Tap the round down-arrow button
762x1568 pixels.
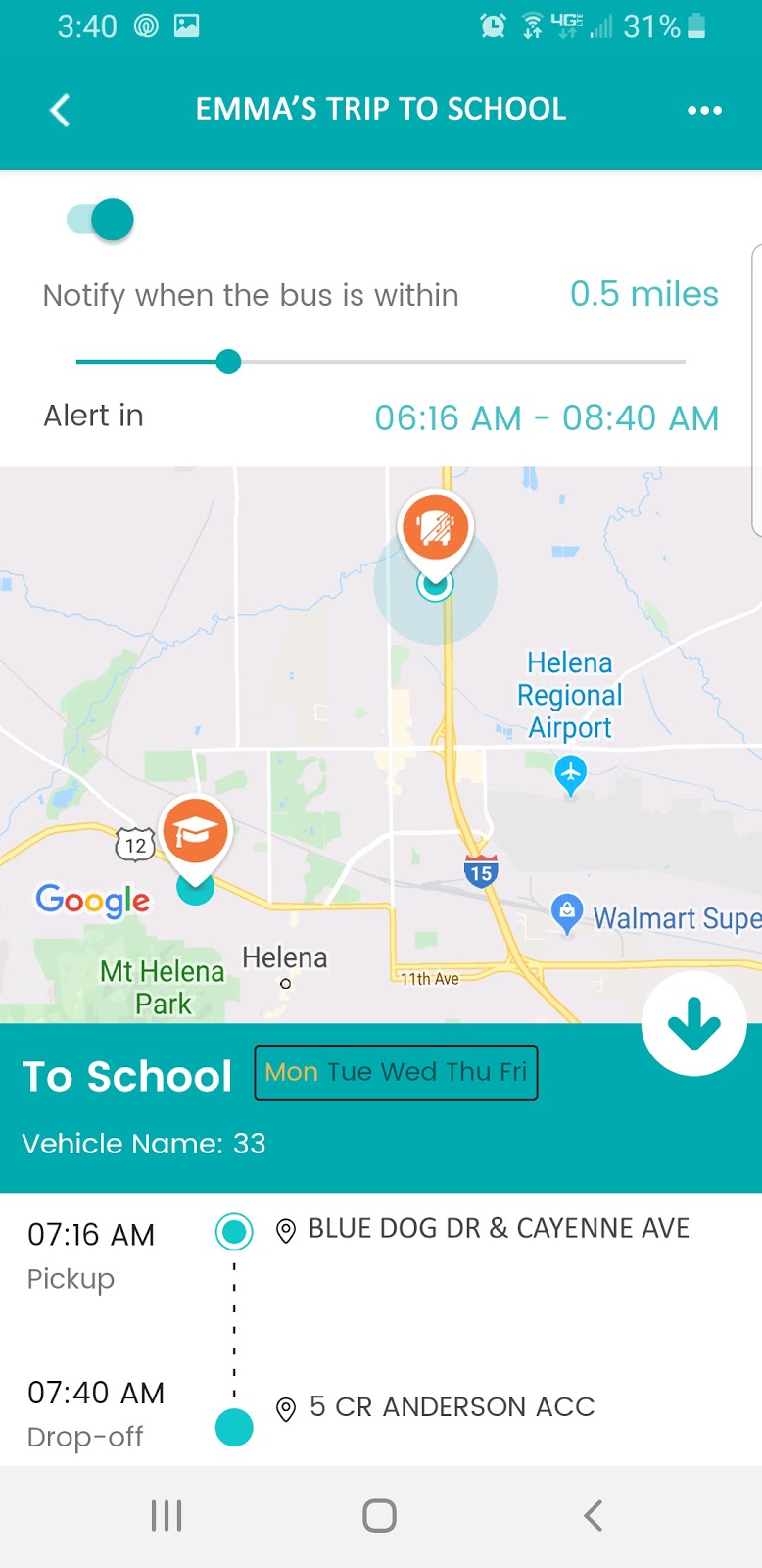tap(694, 1024)
